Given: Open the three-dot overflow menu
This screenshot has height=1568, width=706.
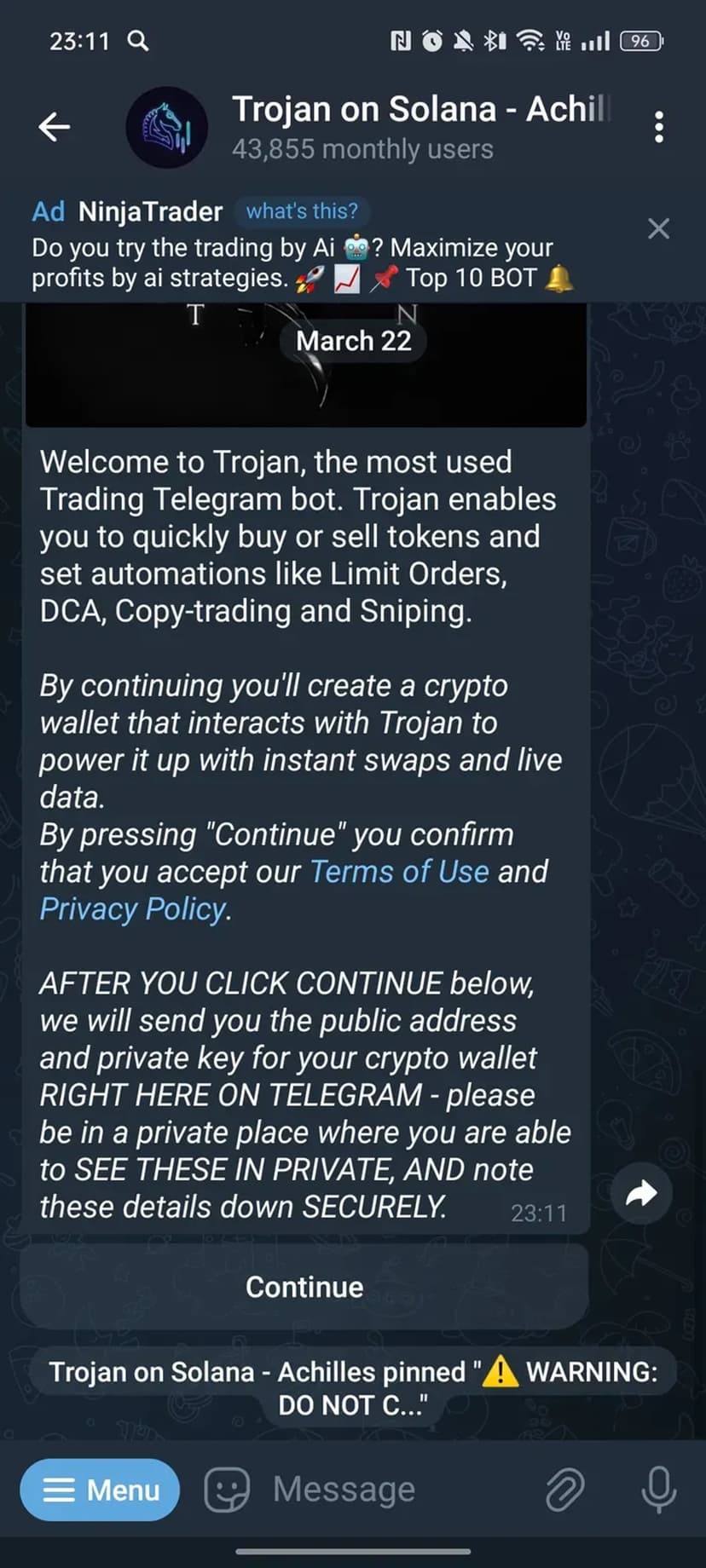Looking at the screenshot, I should point(658,127).
